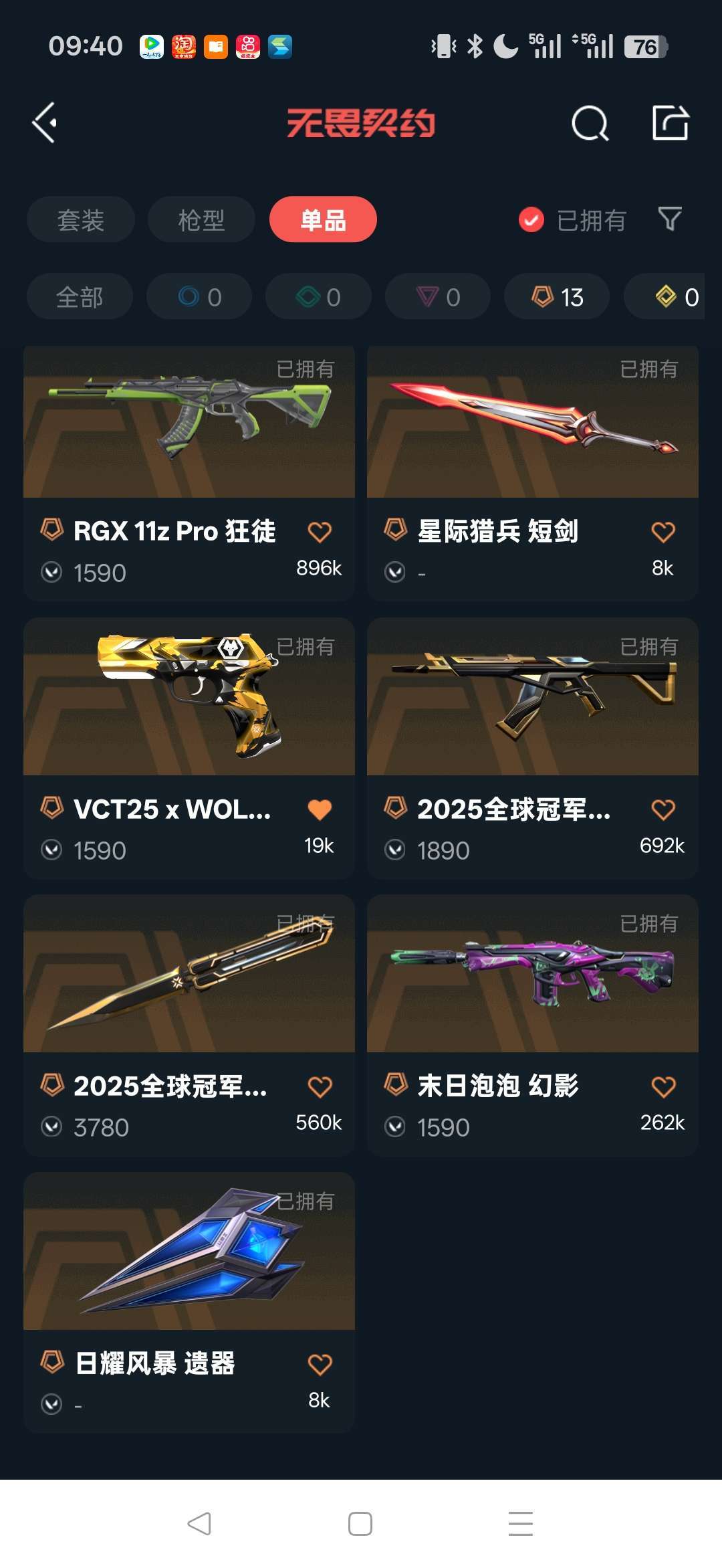Viewport: 722px width, 1568px height.
Task: Select the purple rarity filter showing 0
Action: [437, 296]
